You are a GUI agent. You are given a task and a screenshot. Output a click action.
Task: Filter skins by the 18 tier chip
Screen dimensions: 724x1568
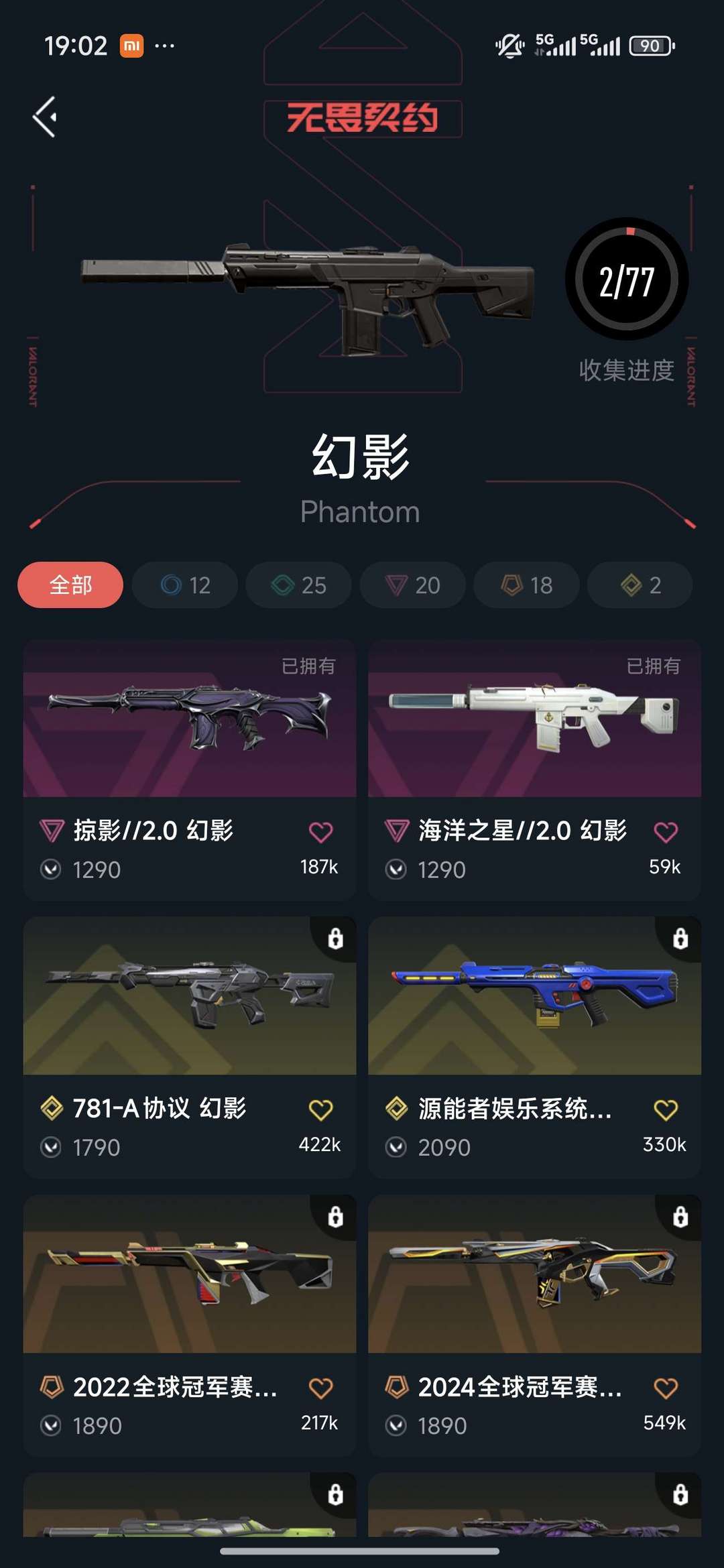pos(527,585)
